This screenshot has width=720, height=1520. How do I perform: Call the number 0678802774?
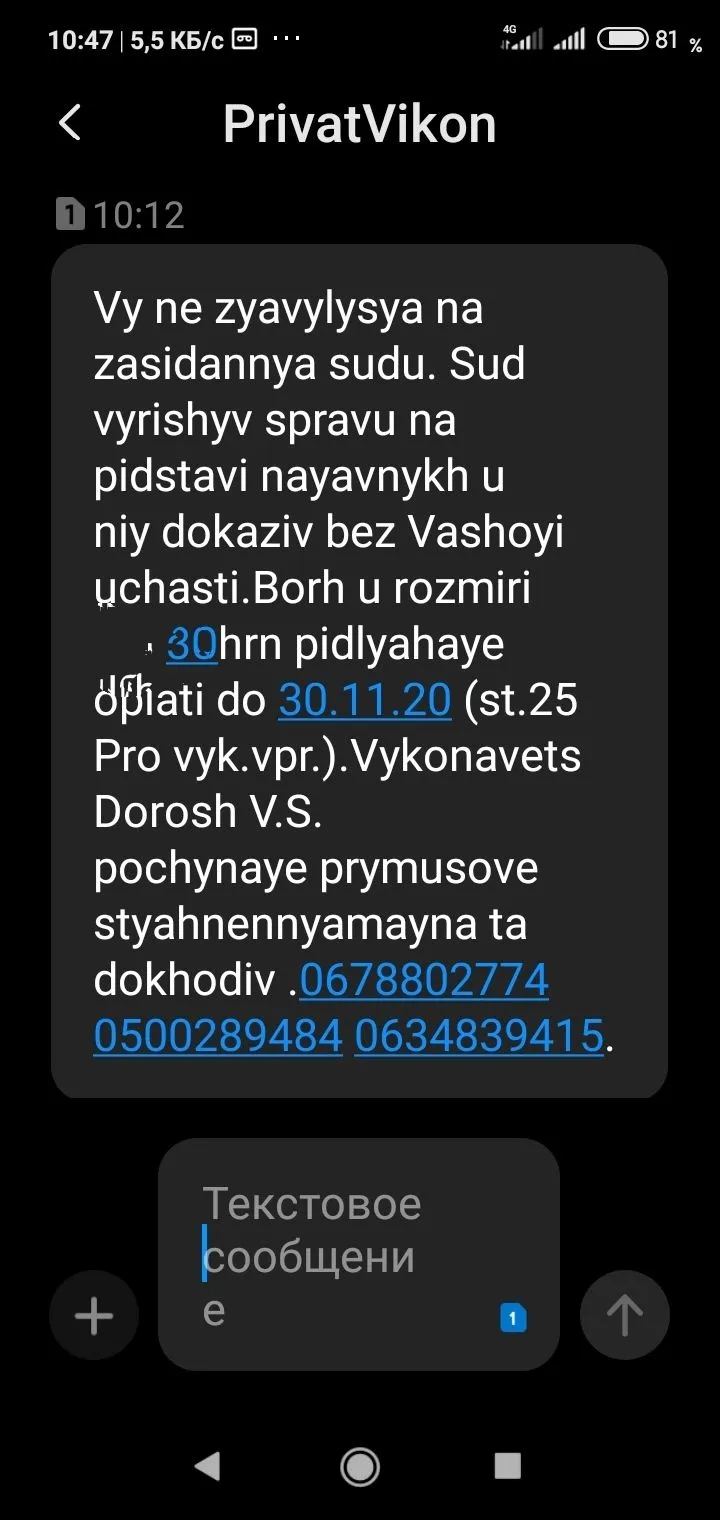click(424, 980)
